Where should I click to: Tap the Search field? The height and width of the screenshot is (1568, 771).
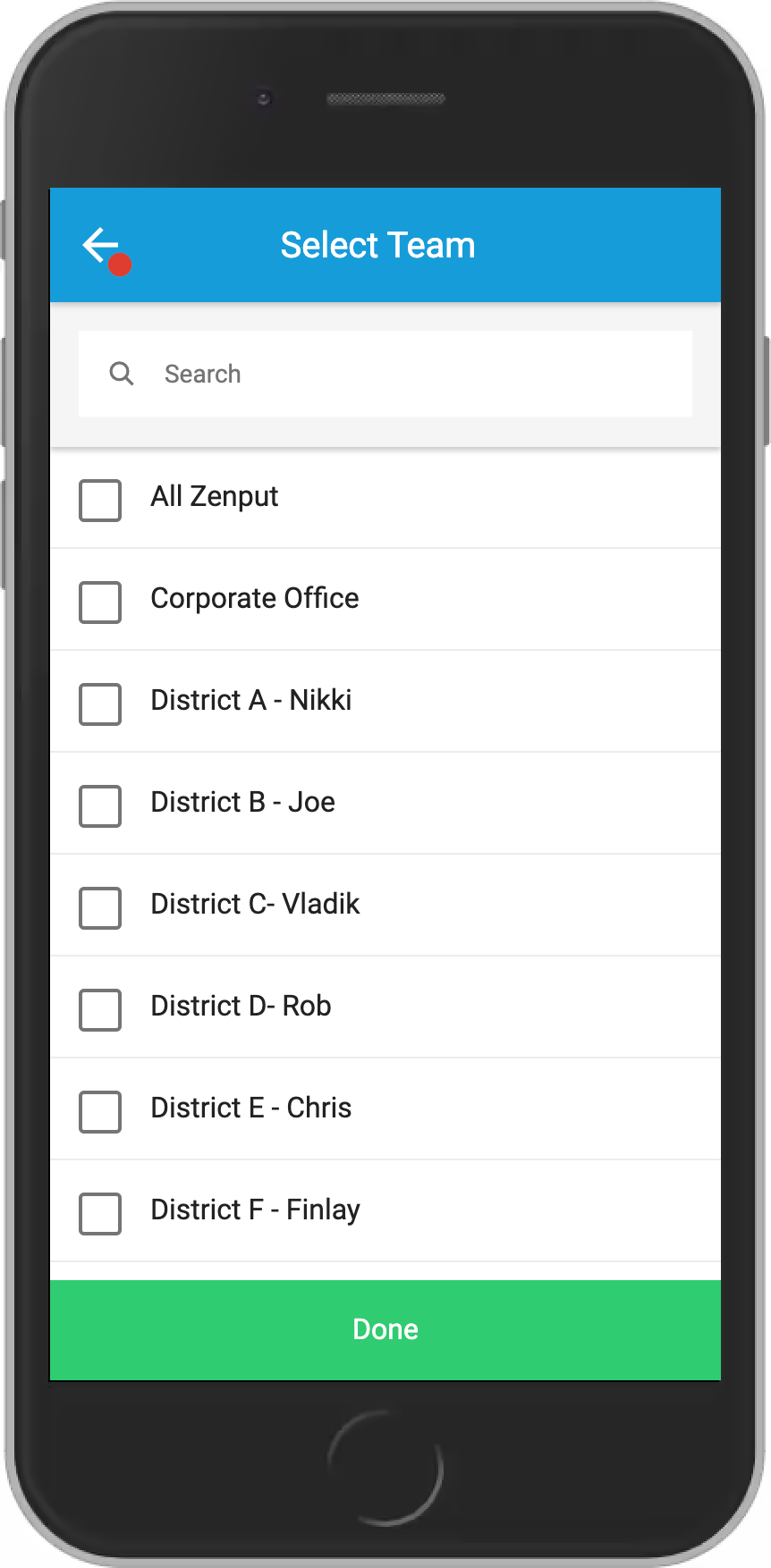click(x=385, y=374)
